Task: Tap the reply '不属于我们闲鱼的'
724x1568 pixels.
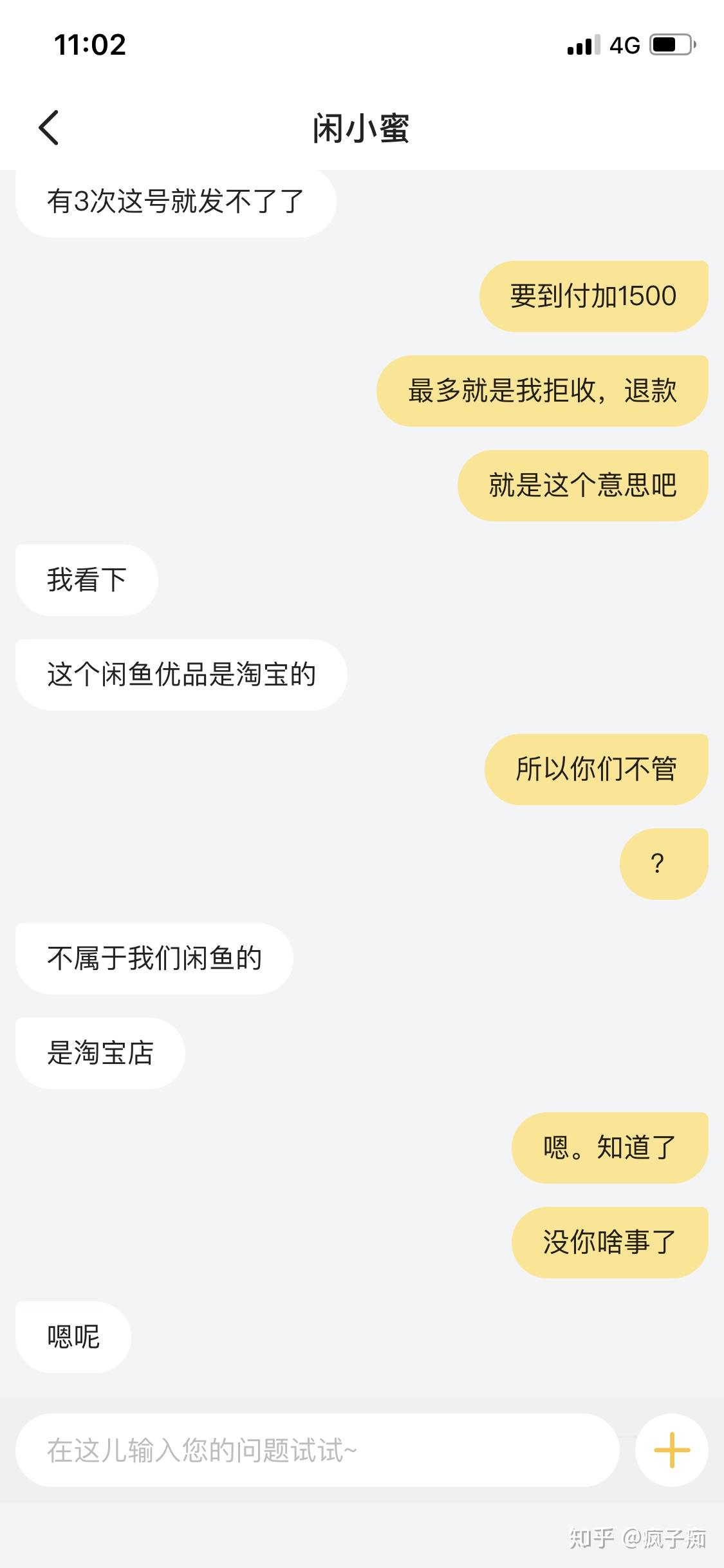Action: coord(154,957)
